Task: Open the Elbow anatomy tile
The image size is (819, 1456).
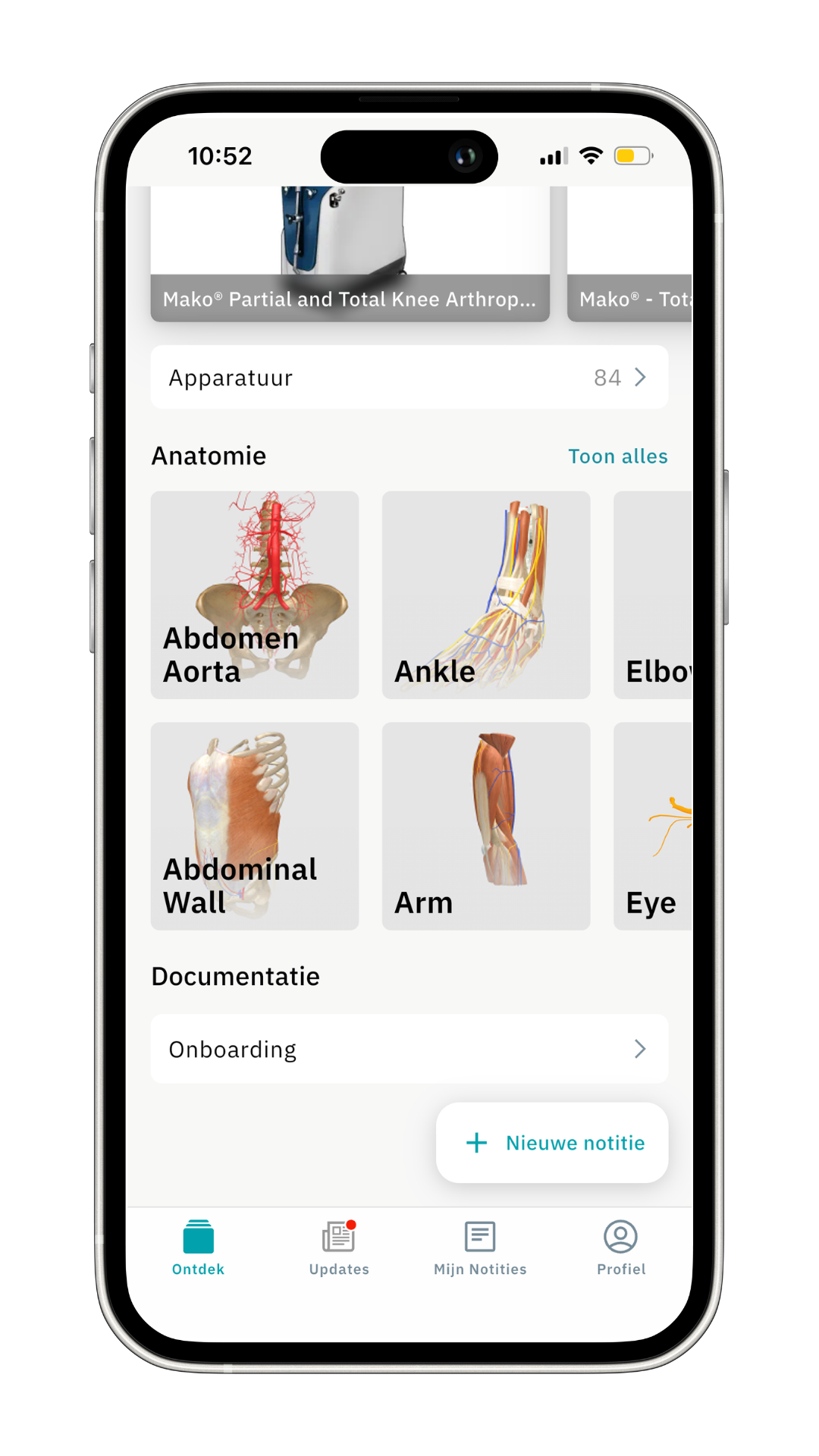Action: [x=653, y=595]
